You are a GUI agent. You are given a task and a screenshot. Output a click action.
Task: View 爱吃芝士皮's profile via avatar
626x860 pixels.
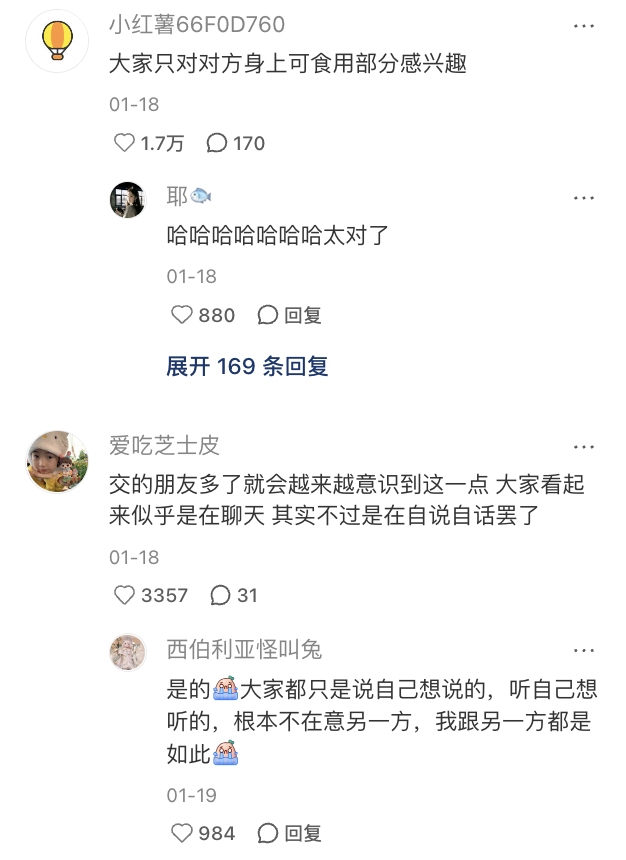tap(58, 461)
